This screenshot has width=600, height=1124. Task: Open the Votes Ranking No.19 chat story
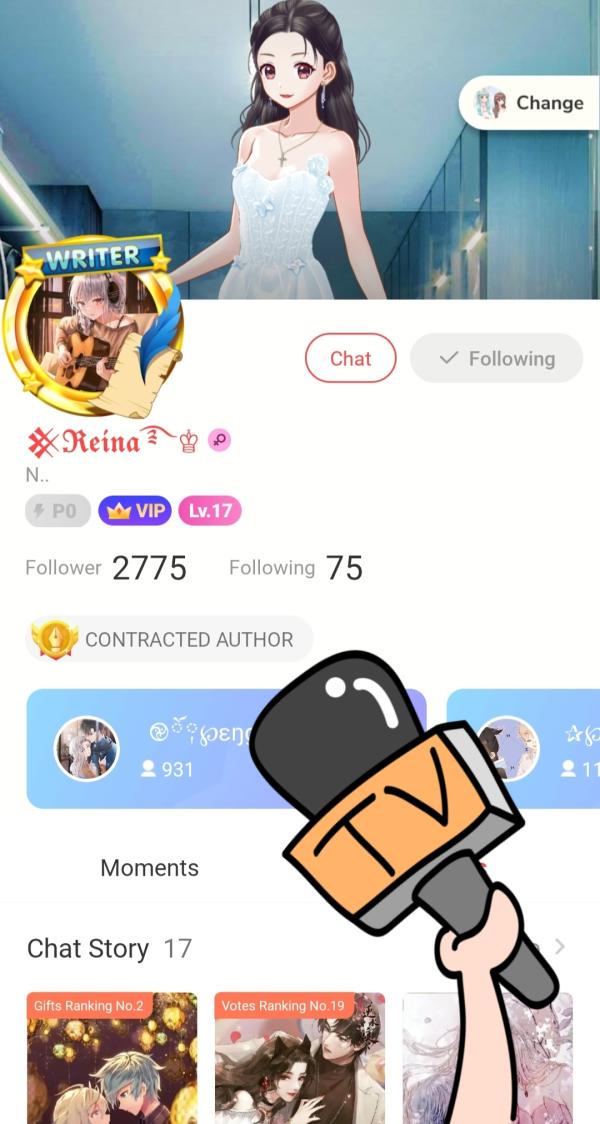pyautogui.click(x=299, y=1058)
